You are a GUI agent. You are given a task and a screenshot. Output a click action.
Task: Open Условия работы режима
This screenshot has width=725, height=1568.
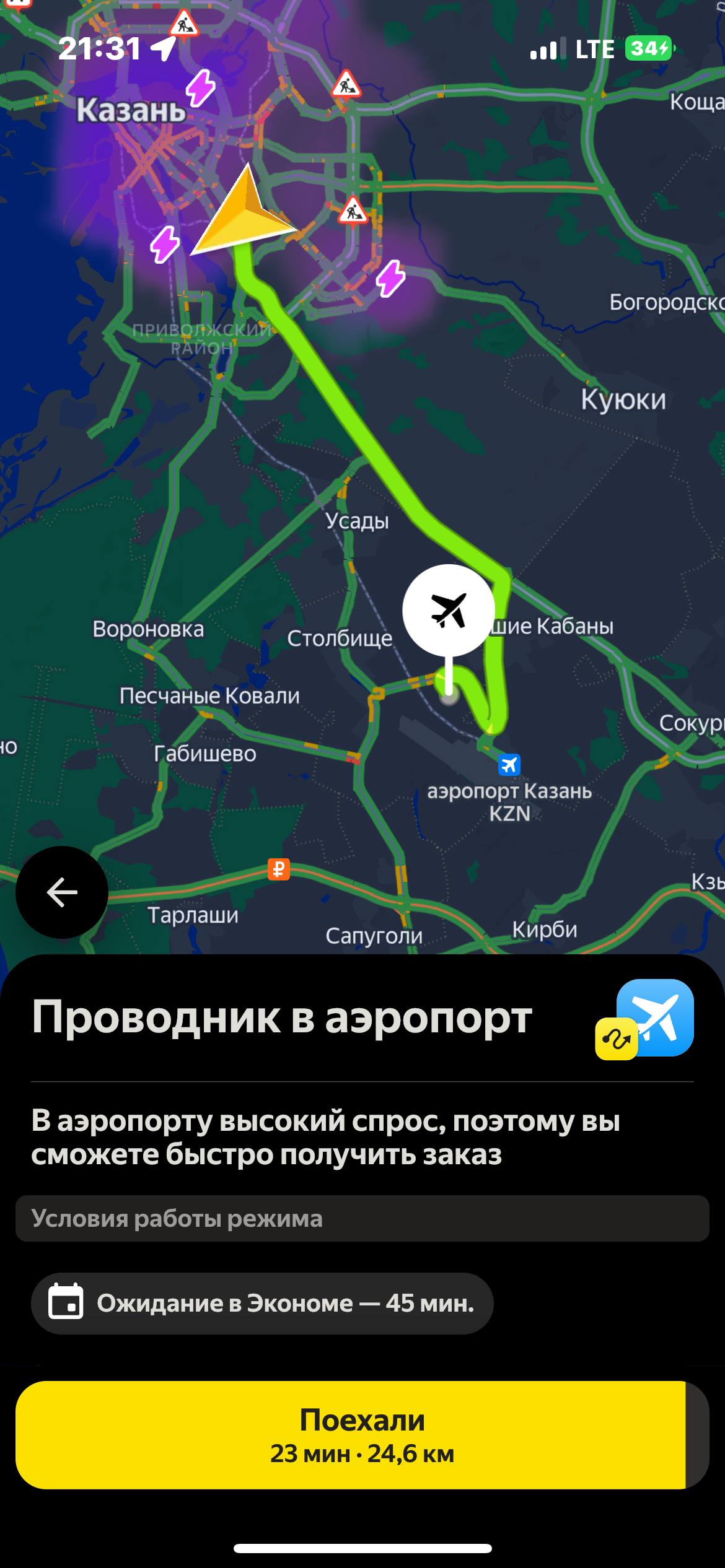pos(362,1219)
